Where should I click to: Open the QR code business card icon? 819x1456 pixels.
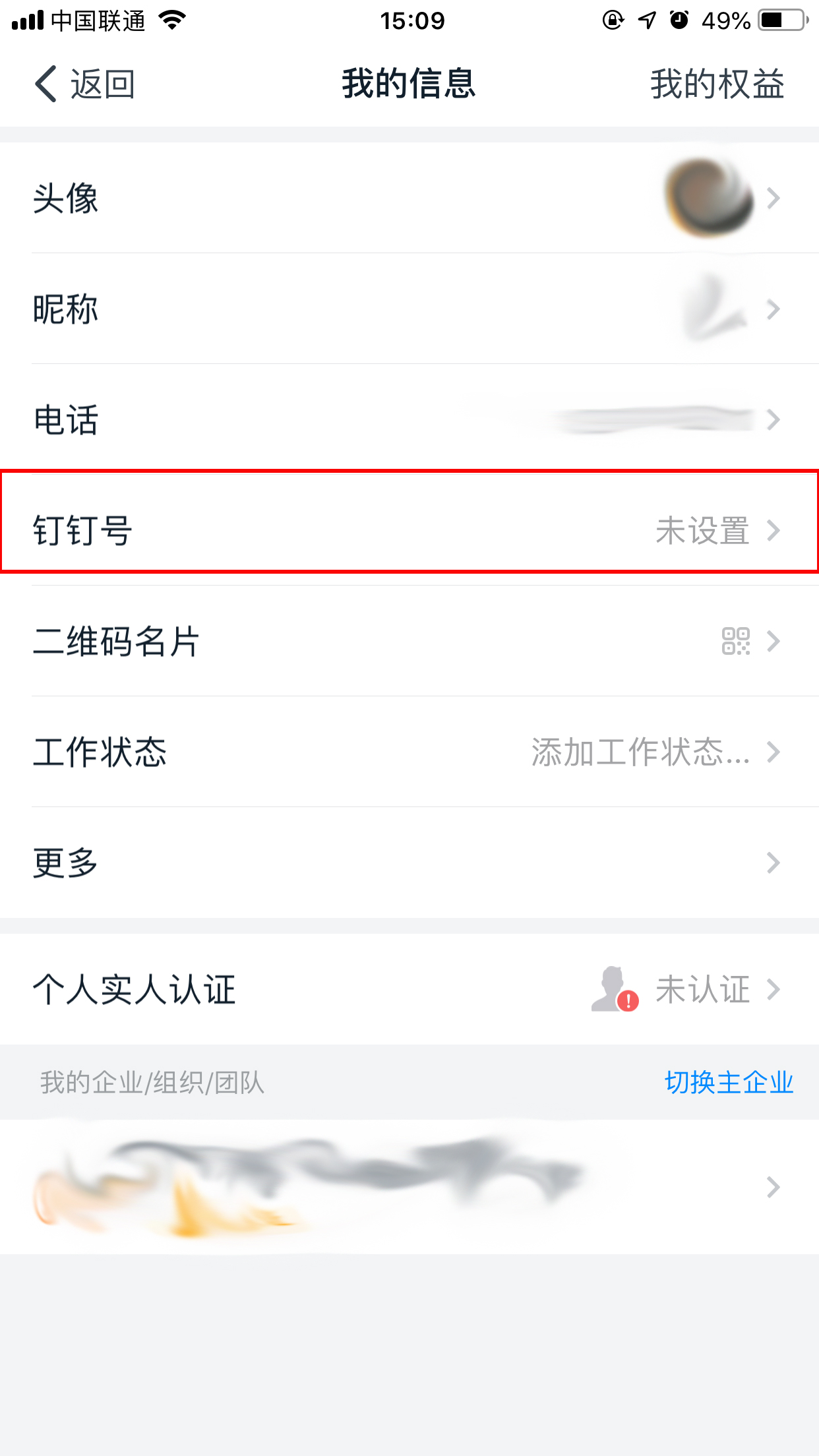coord(737,640)
